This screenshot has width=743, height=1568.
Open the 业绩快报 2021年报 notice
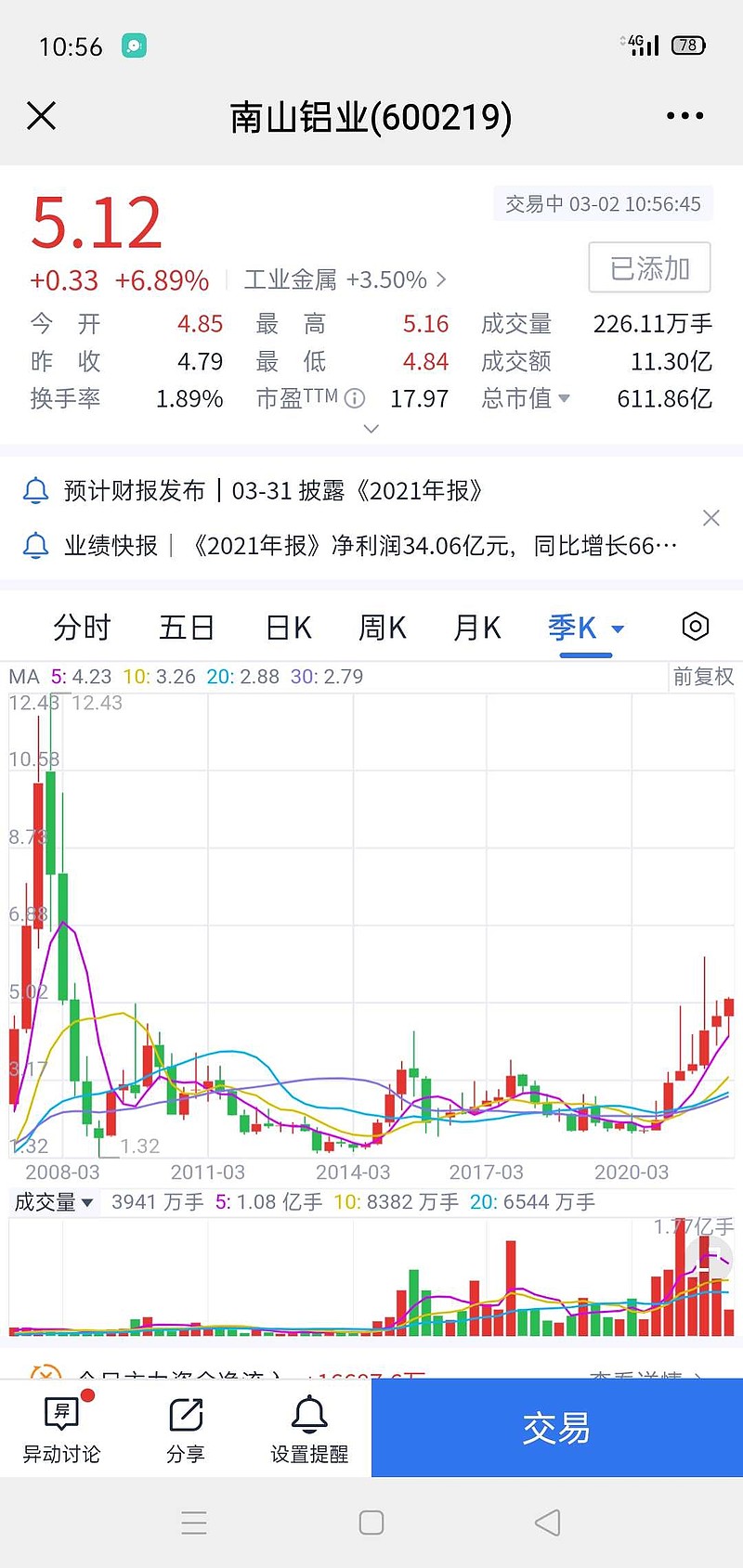point(370,545)
